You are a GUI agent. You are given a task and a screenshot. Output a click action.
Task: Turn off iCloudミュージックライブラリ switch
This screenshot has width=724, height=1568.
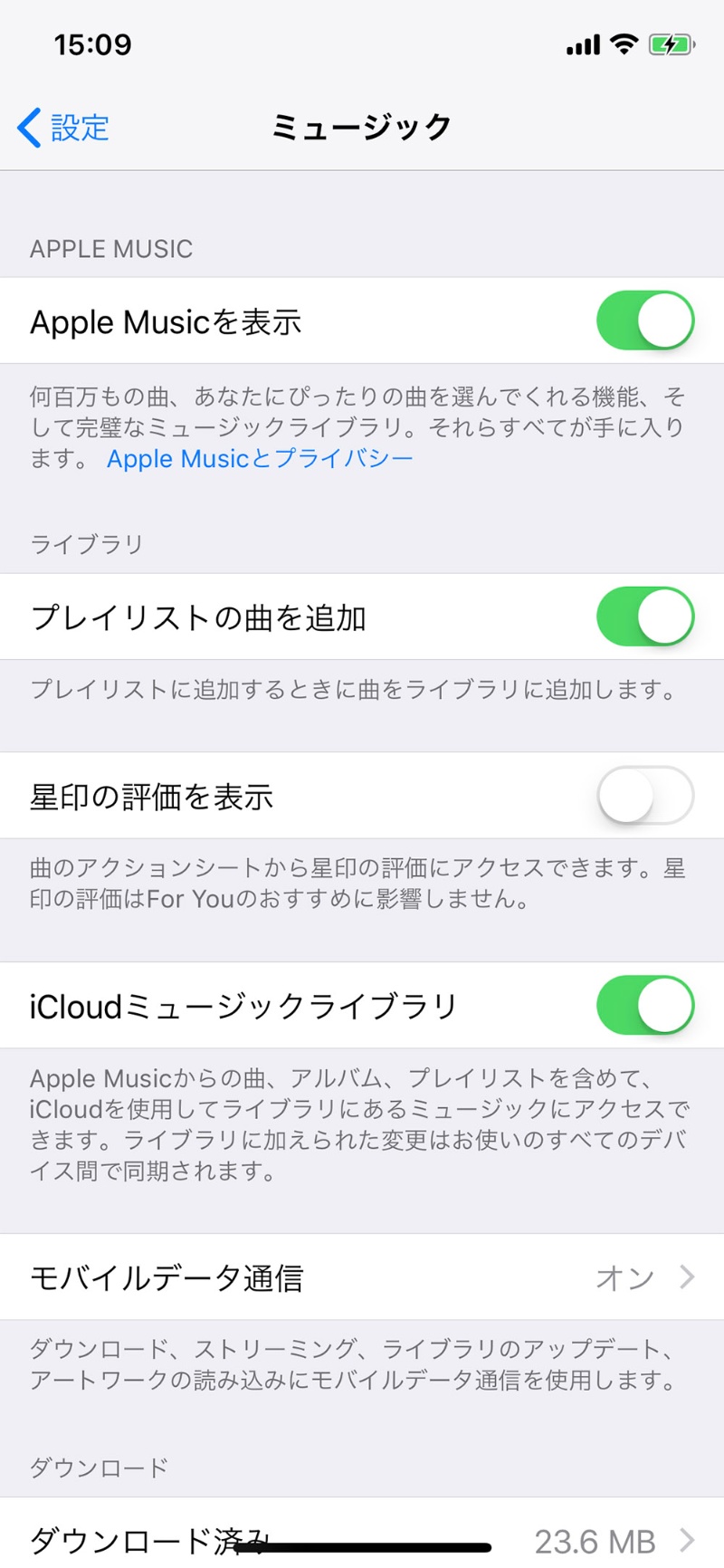click(644, 1005)
